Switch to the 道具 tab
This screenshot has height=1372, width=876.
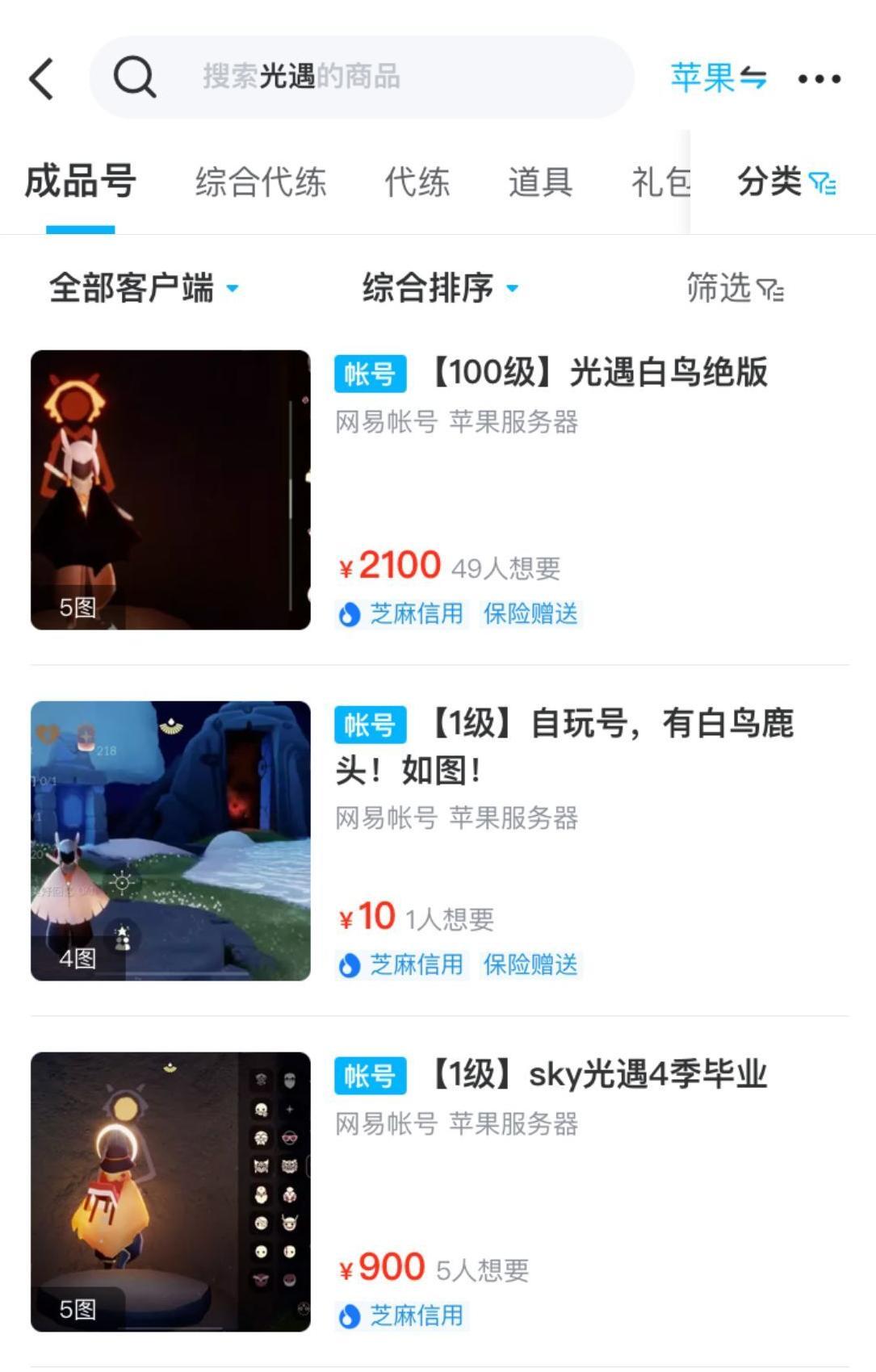click(540, 182)
